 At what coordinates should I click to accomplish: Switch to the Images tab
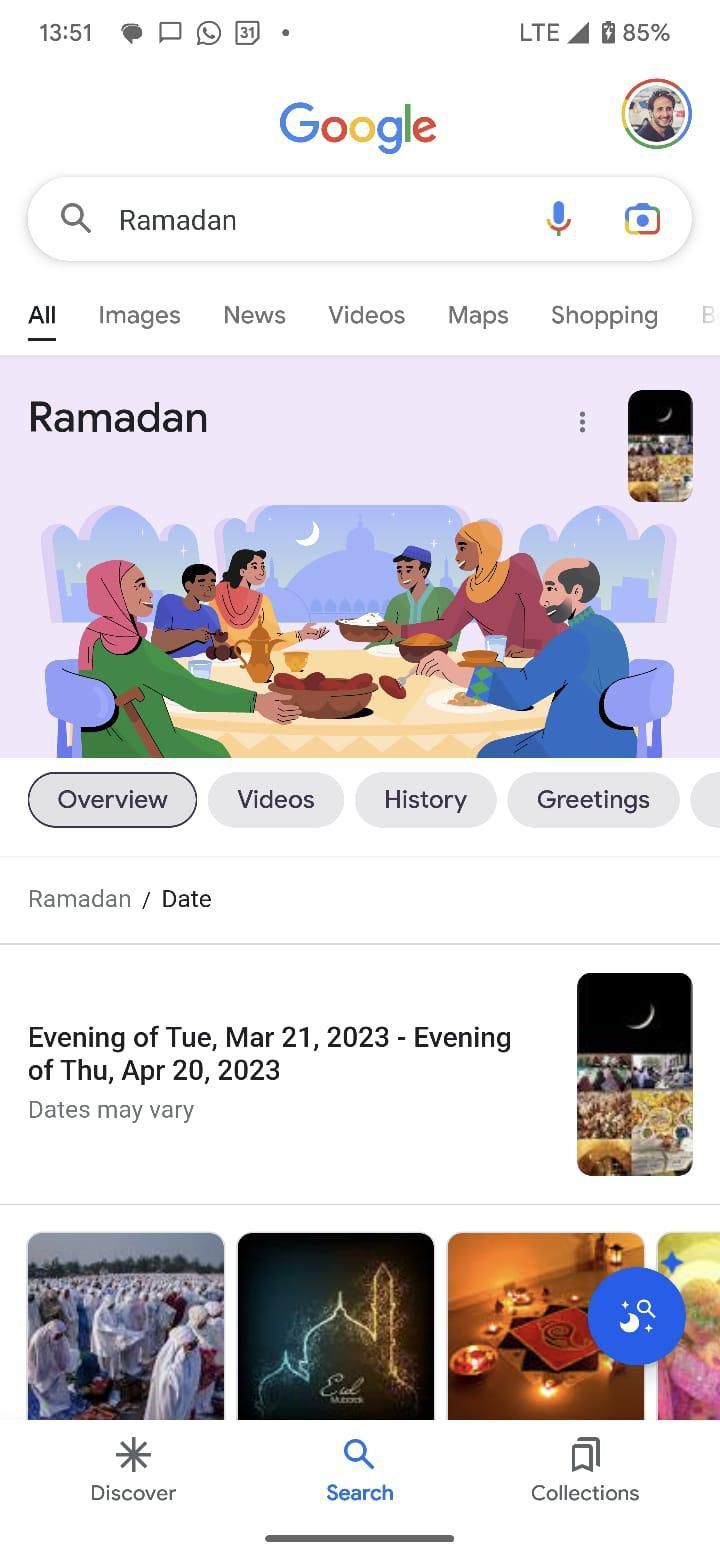pos(139,315)
